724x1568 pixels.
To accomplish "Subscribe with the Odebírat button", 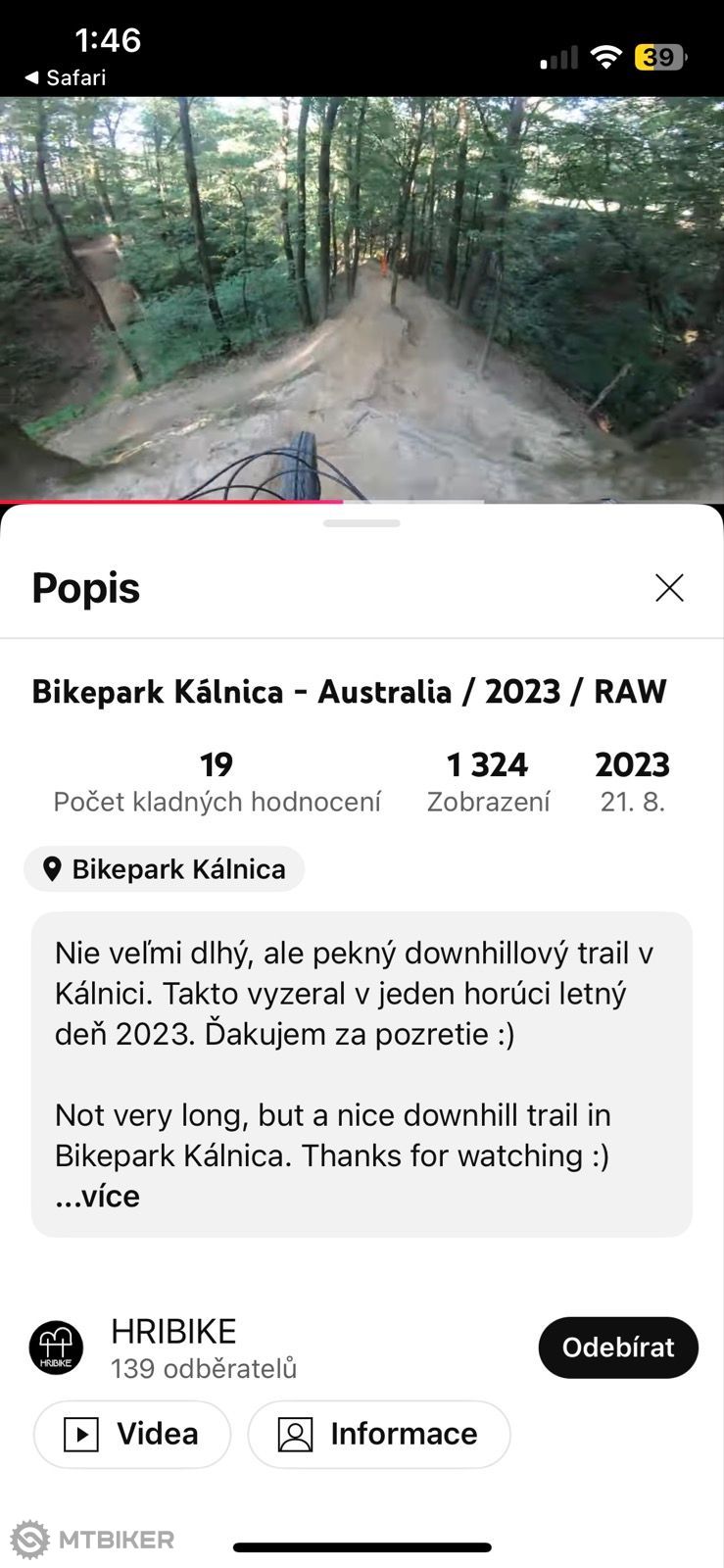I will tap(618, 1347).
